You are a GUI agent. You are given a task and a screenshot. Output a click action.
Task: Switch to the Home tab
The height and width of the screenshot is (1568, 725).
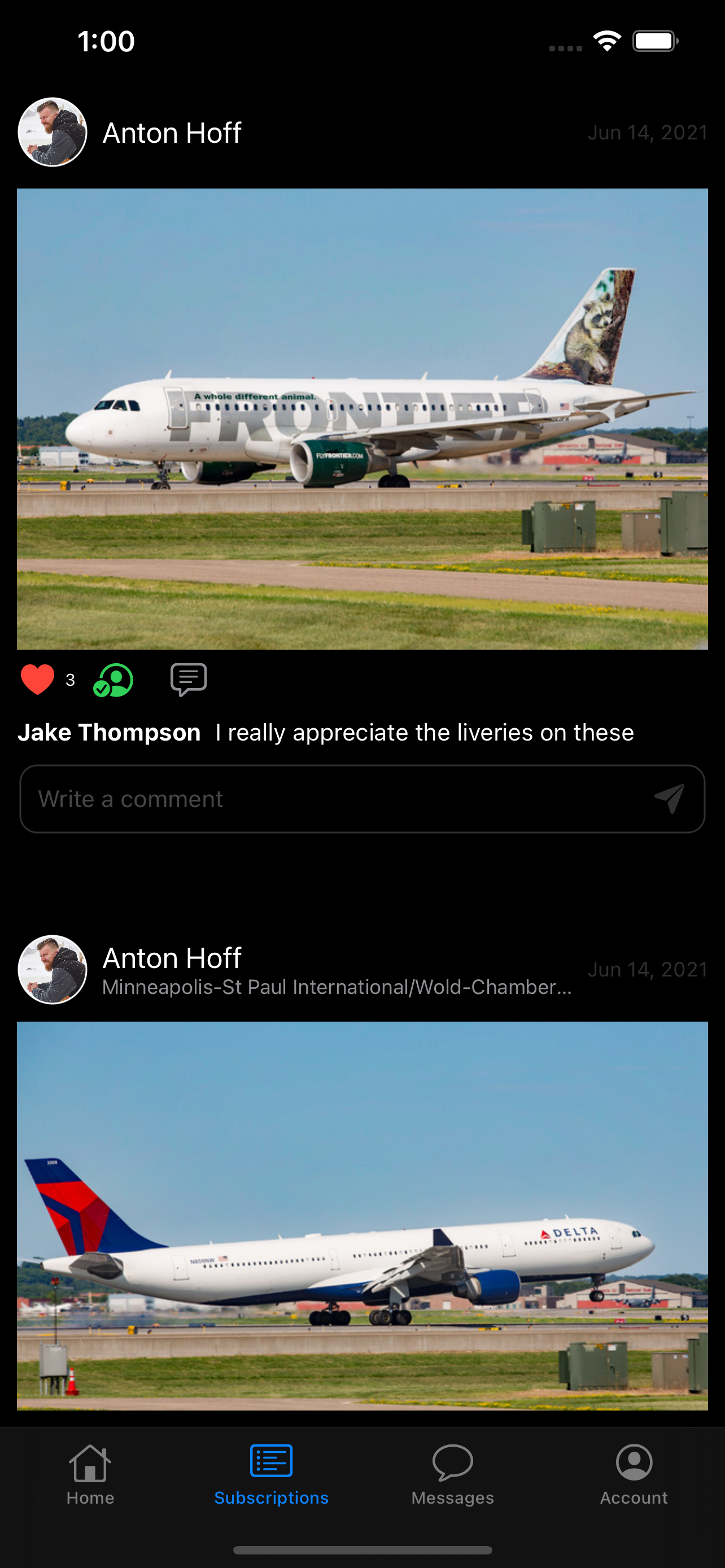click(90, 1476)
